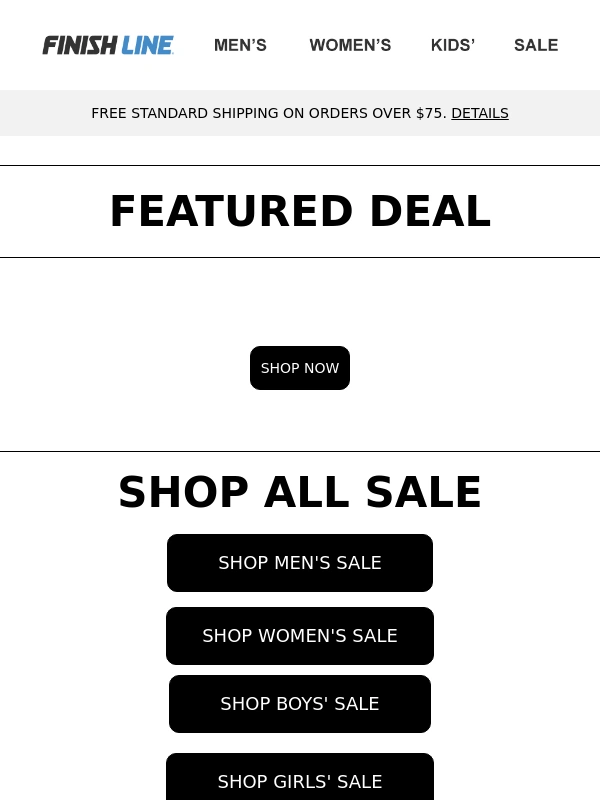The width and height of the screenshot is (600, 800).
Task: Browse Shop Boys' Sale
Action: (300, 704)
